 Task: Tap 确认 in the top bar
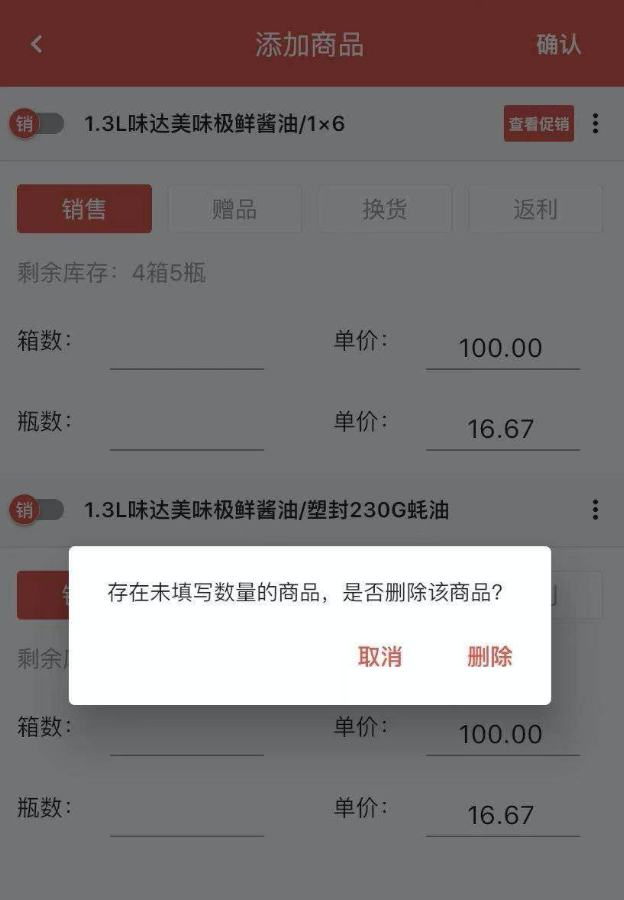(558, 44)
